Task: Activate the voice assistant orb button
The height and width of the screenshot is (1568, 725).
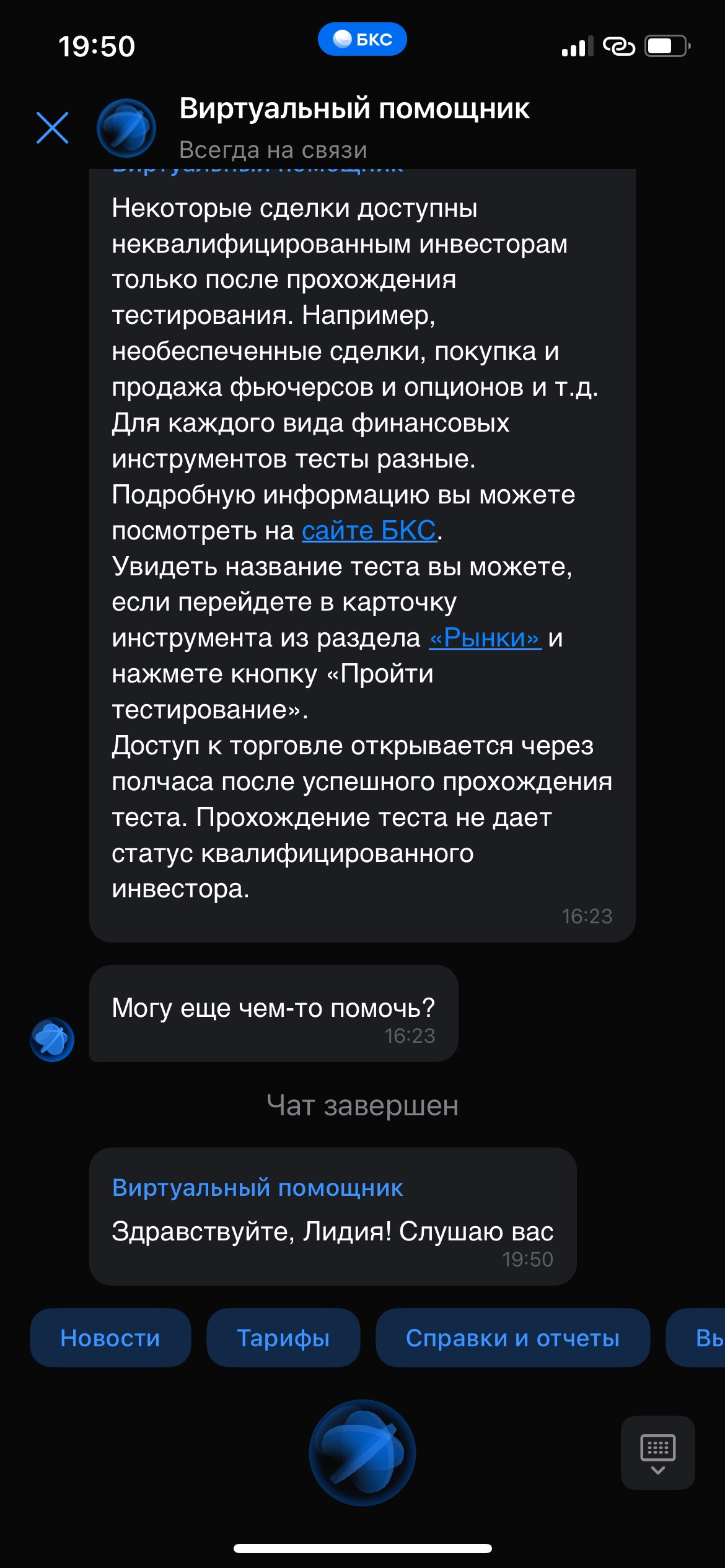Action: pyautogui.click(x=362, y=1453)
